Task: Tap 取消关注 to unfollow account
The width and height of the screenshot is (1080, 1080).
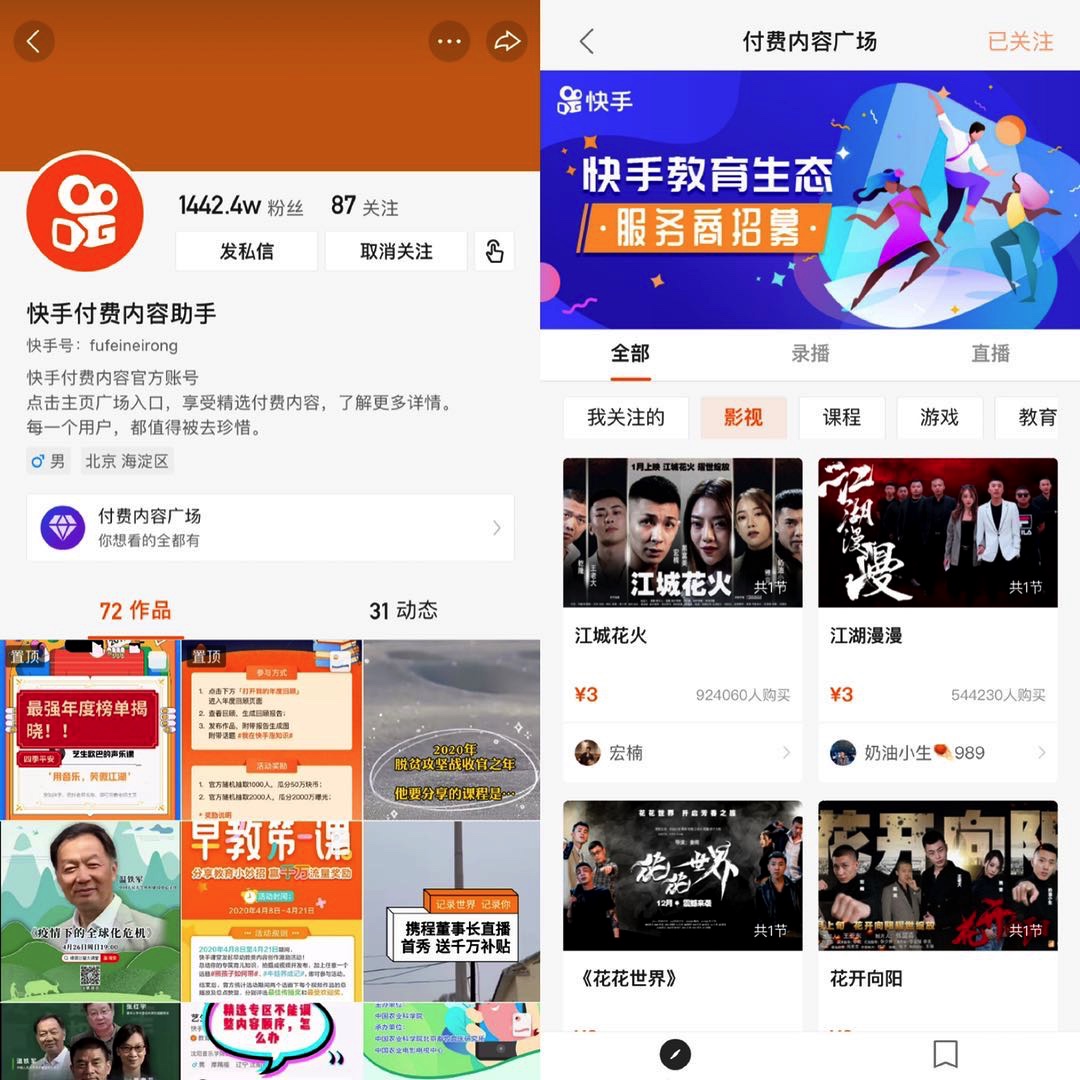Action: [396, 251]
